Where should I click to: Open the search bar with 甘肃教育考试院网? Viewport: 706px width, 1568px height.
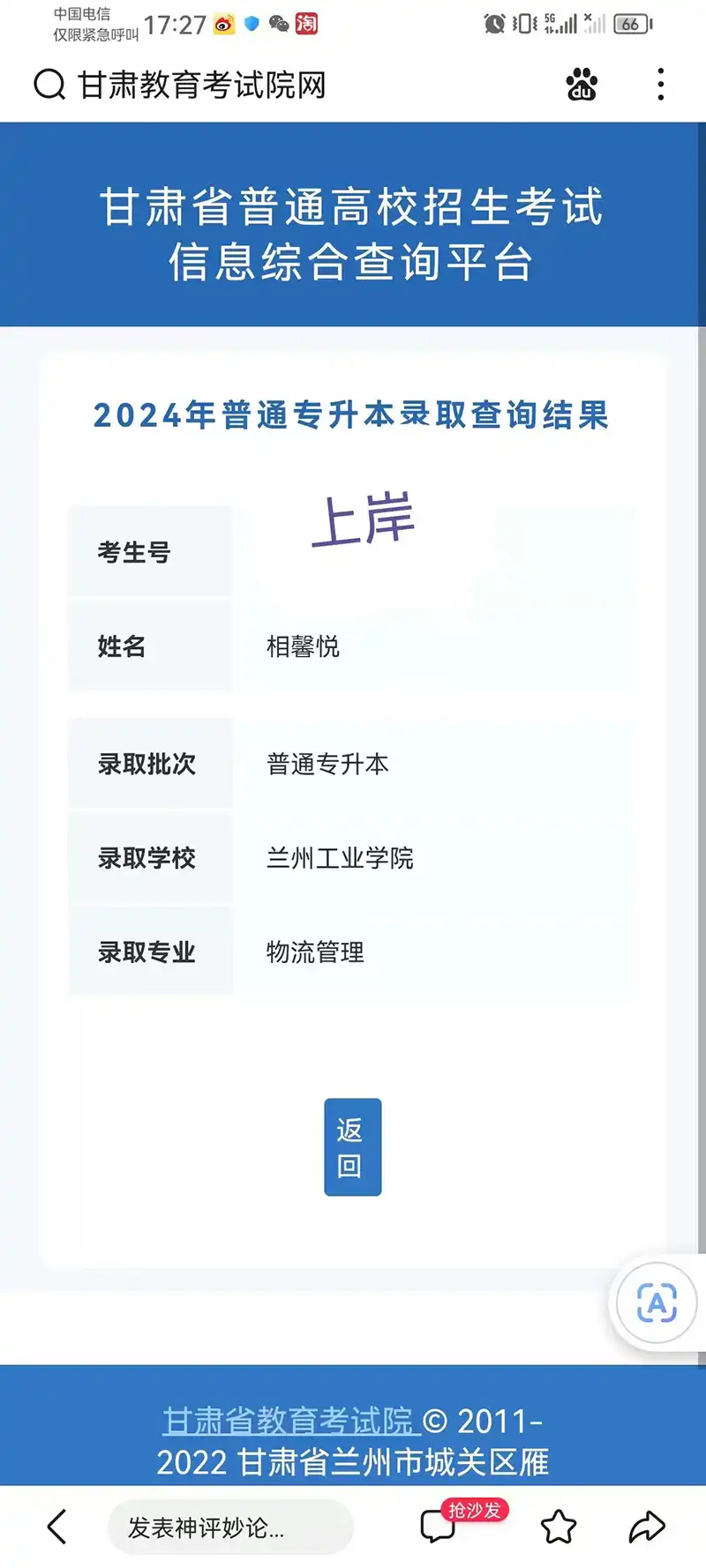[201, 86]
